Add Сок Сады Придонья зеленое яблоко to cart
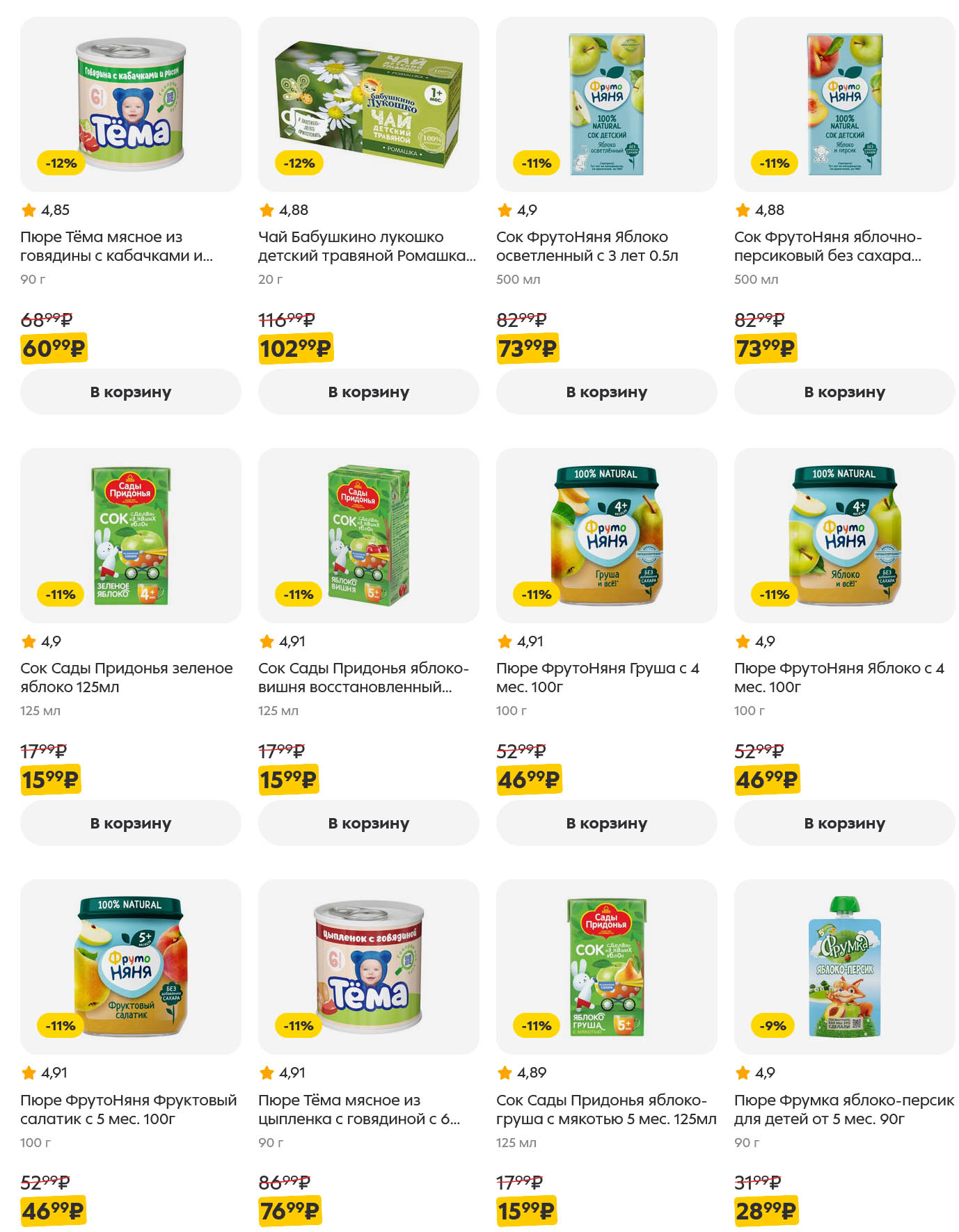This screenshot has height=1232, width=959. pos(130,823)
